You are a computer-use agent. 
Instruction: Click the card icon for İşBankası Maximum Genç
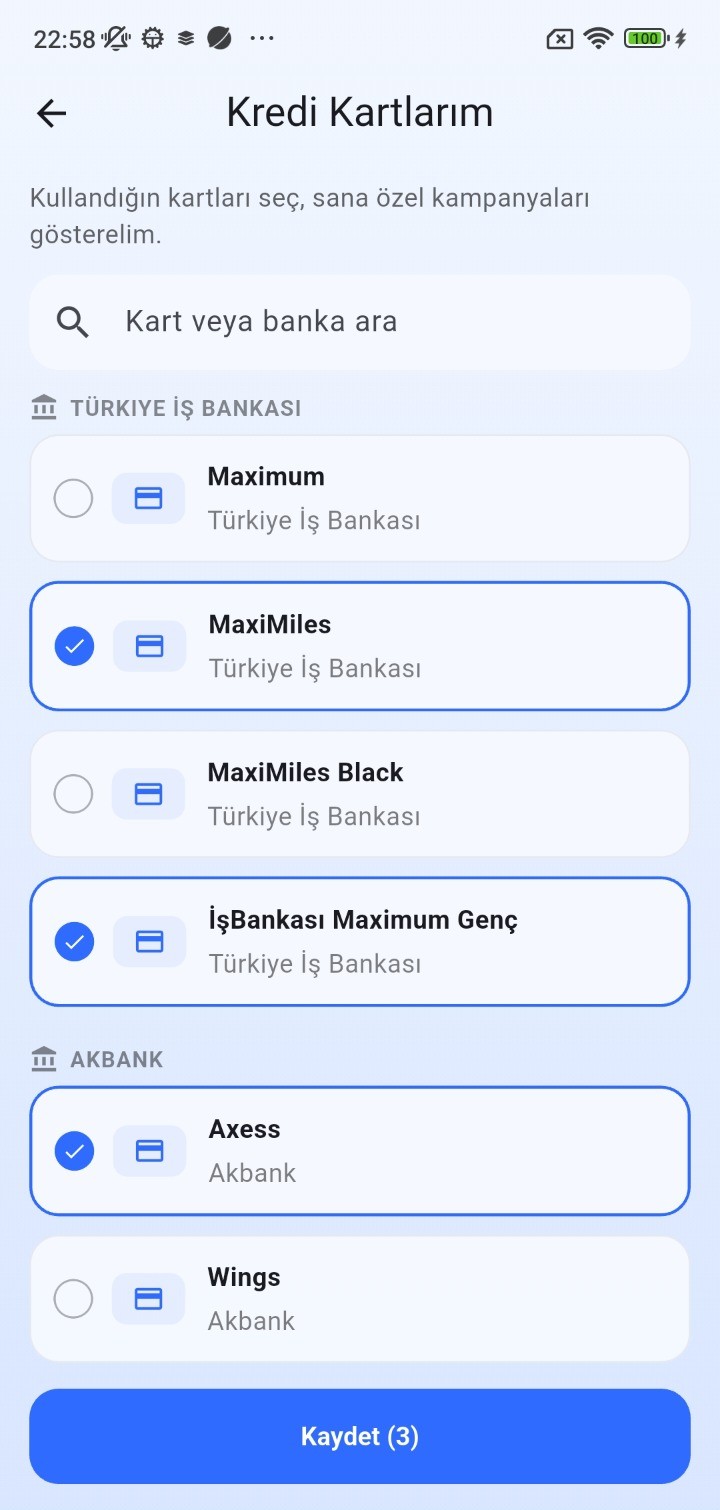tap(148, 941)
